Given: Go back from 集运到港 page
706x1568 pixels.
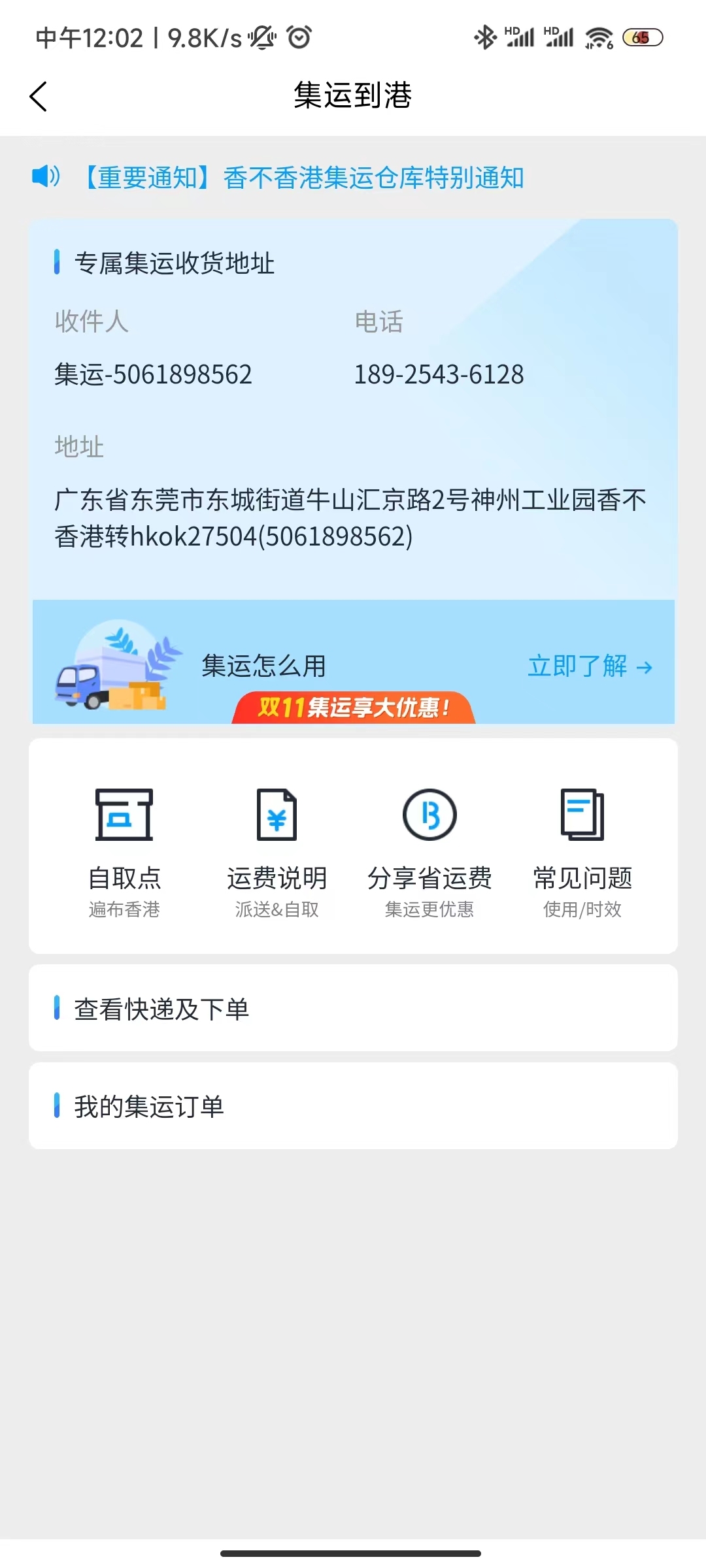Looking at the screenshot, I should coord(39,97).
